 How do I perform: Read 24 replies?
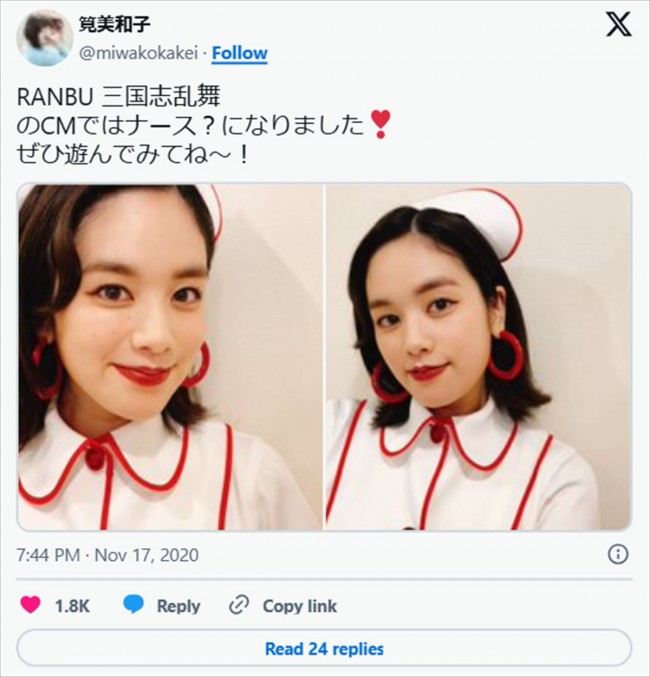coord(324,648)
